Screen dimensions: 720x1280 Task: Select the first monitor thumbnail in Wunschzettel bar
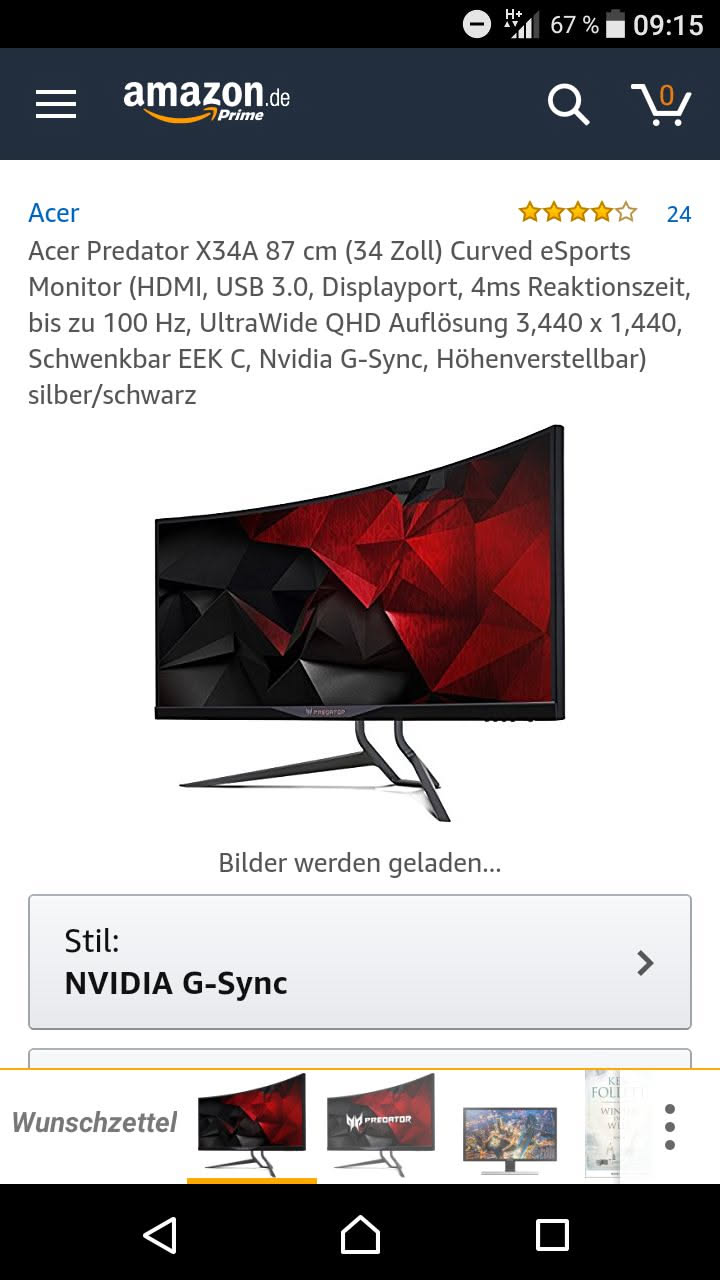[251, 1125]
